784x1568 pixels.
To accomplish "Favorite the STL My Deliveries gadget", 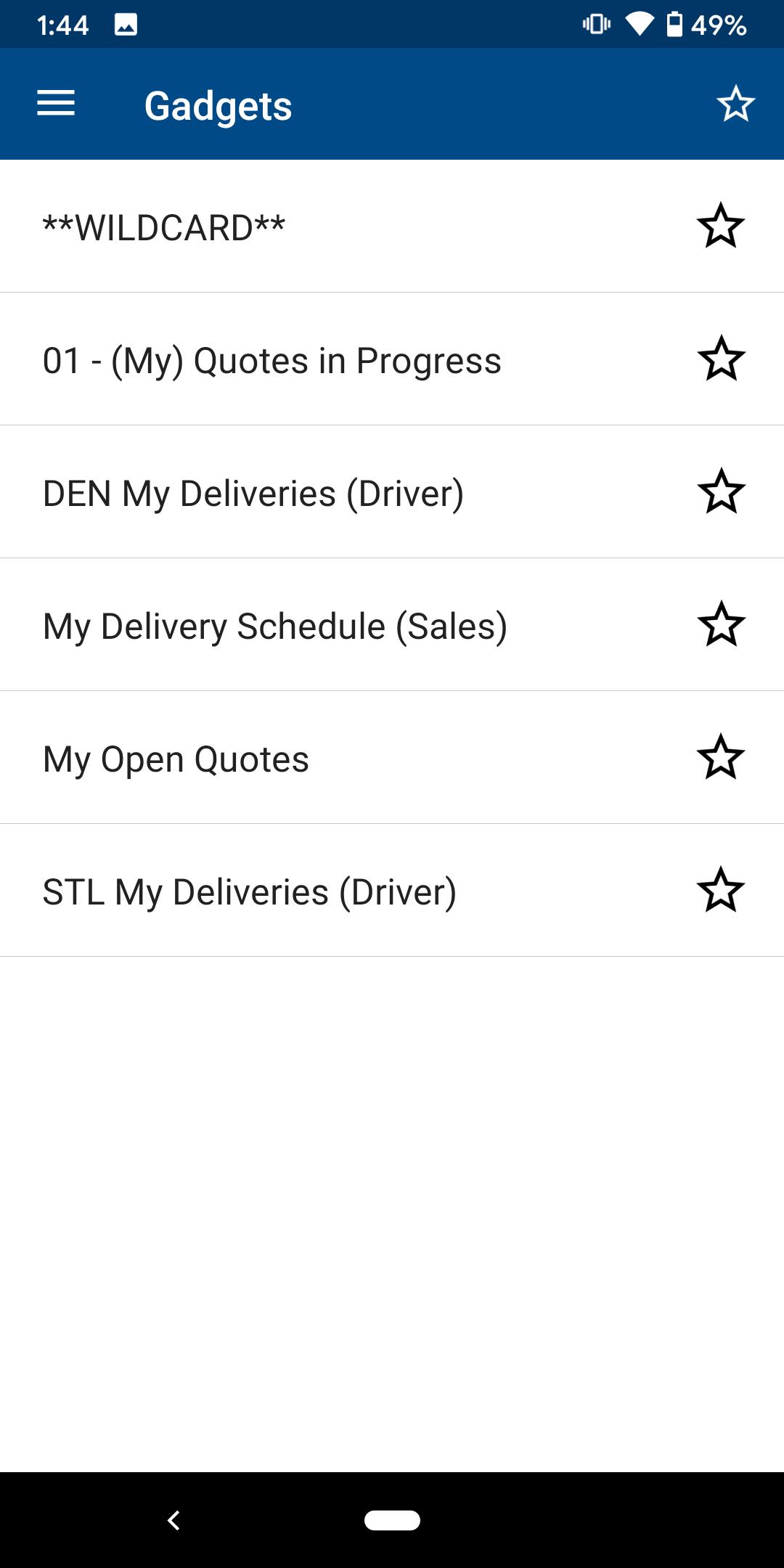I will 721,890.
